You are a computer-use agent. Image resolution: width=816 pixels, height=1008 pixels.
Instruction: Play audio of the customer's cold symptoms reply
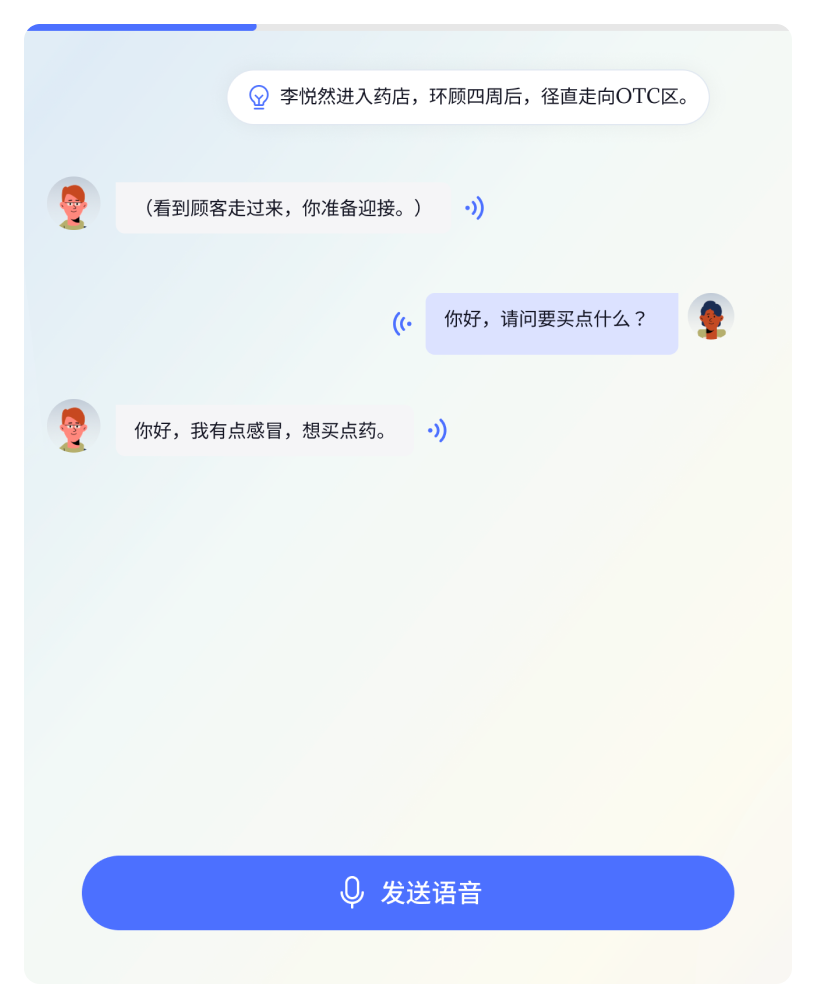click(x=435, y=429)
